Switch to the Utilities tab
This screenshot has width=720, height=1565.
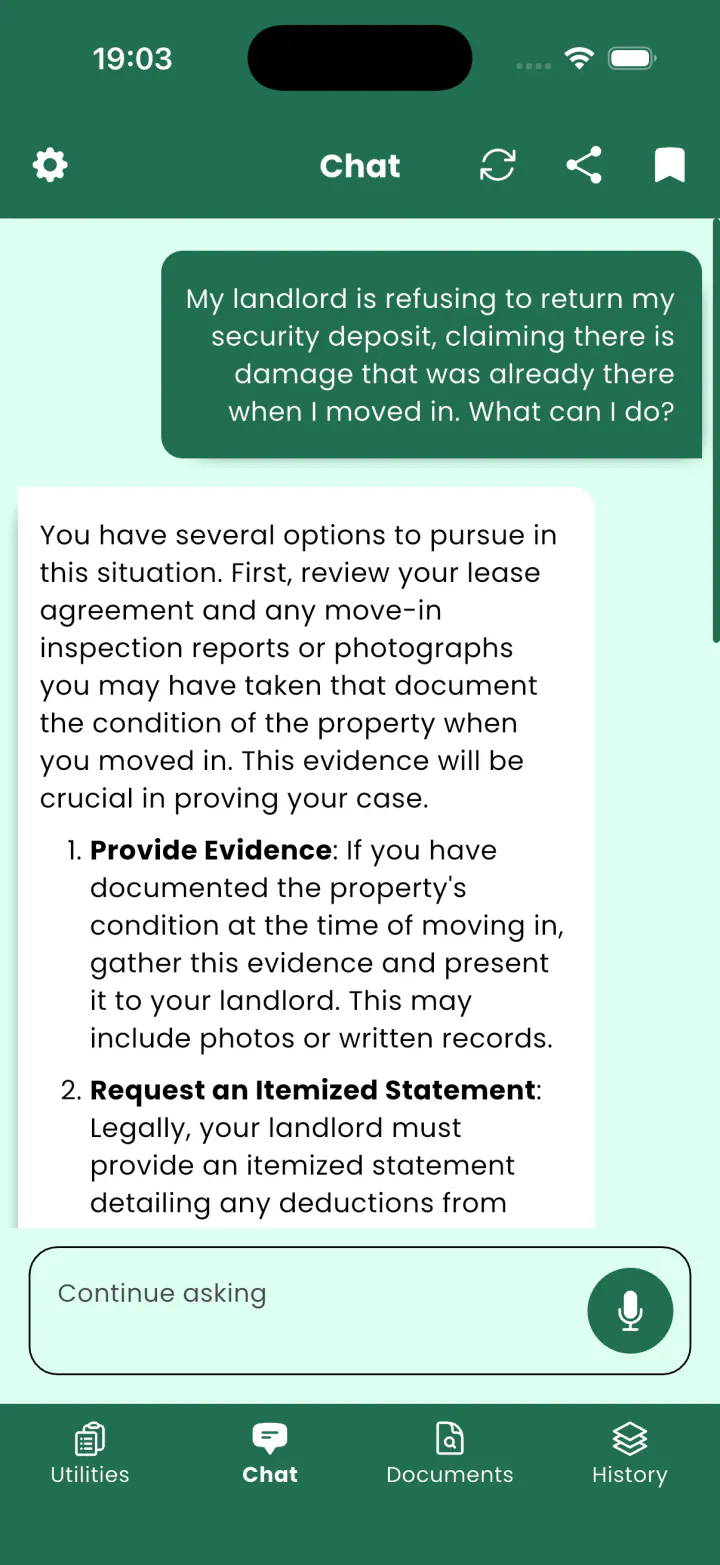[90, 1454]
